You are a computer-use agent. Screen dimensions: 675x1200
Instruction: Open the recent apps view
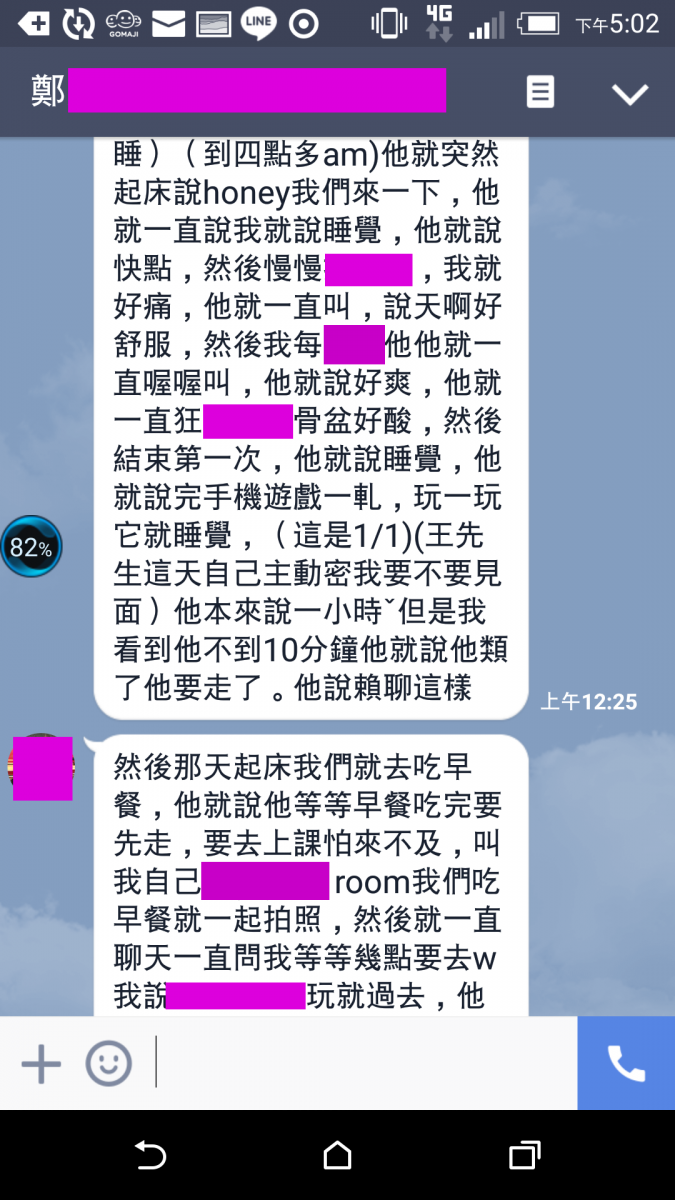(x=524, y=1156)
